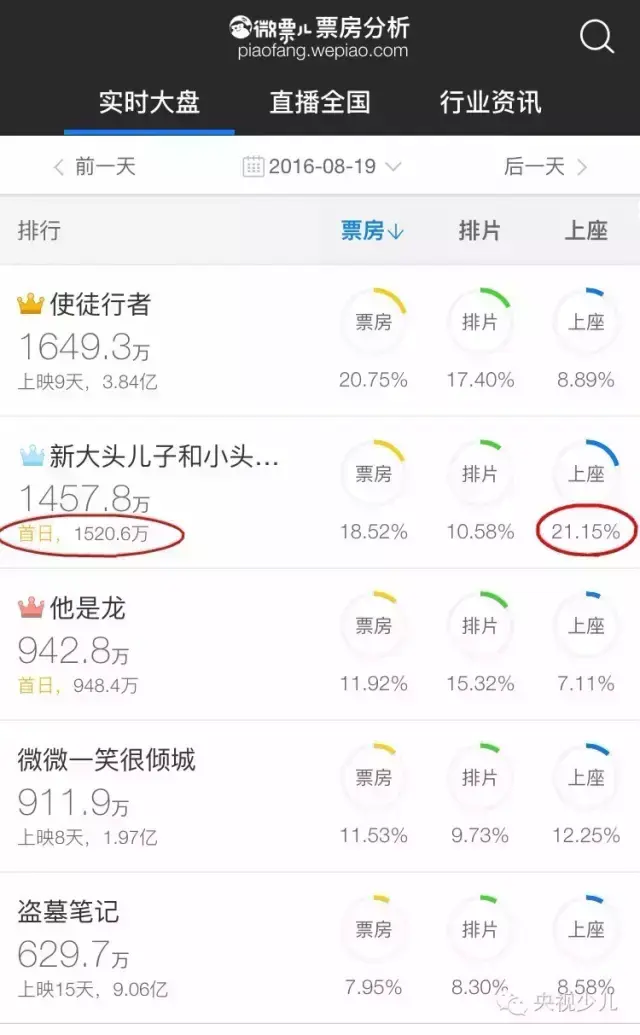Image resolution: width=640 pixels, height=1035 pixels.
Task: Go to 后一天 next day
Action: coord(545,166)
